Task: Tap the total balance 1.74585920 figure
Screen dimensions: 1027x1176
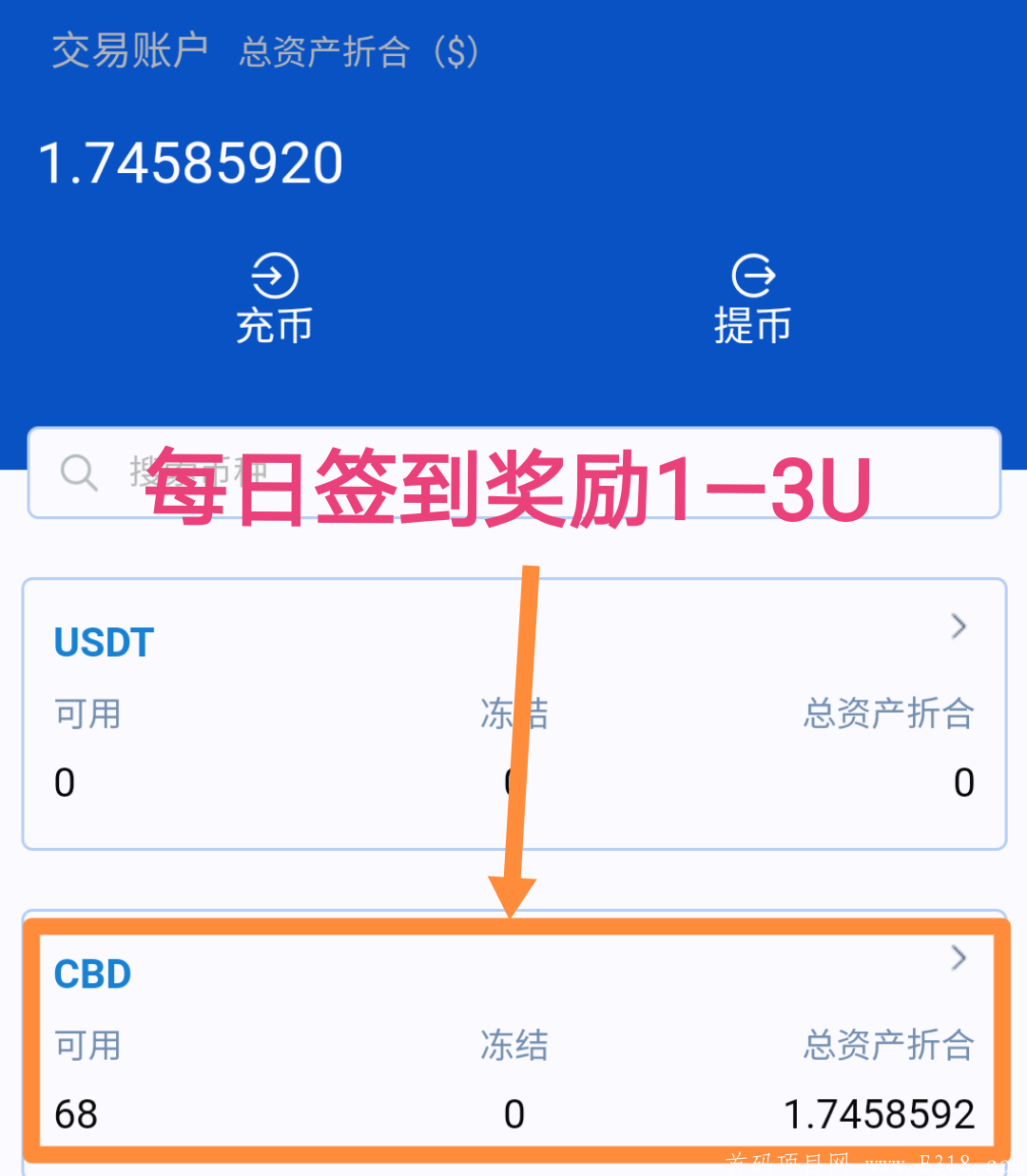Action: (190, 162)
